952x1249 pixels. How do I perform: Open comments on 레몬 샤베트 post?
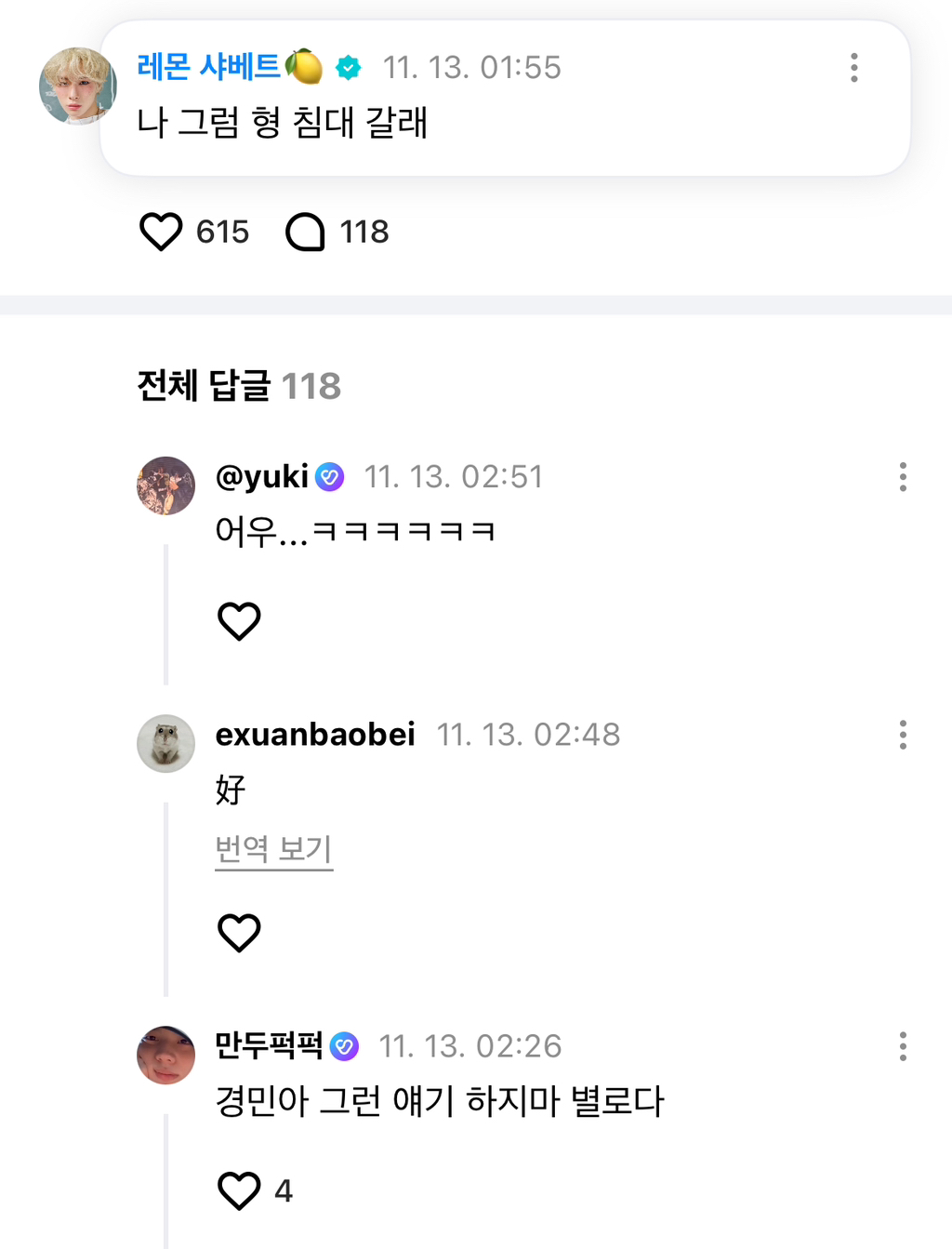tap(305, 232)
